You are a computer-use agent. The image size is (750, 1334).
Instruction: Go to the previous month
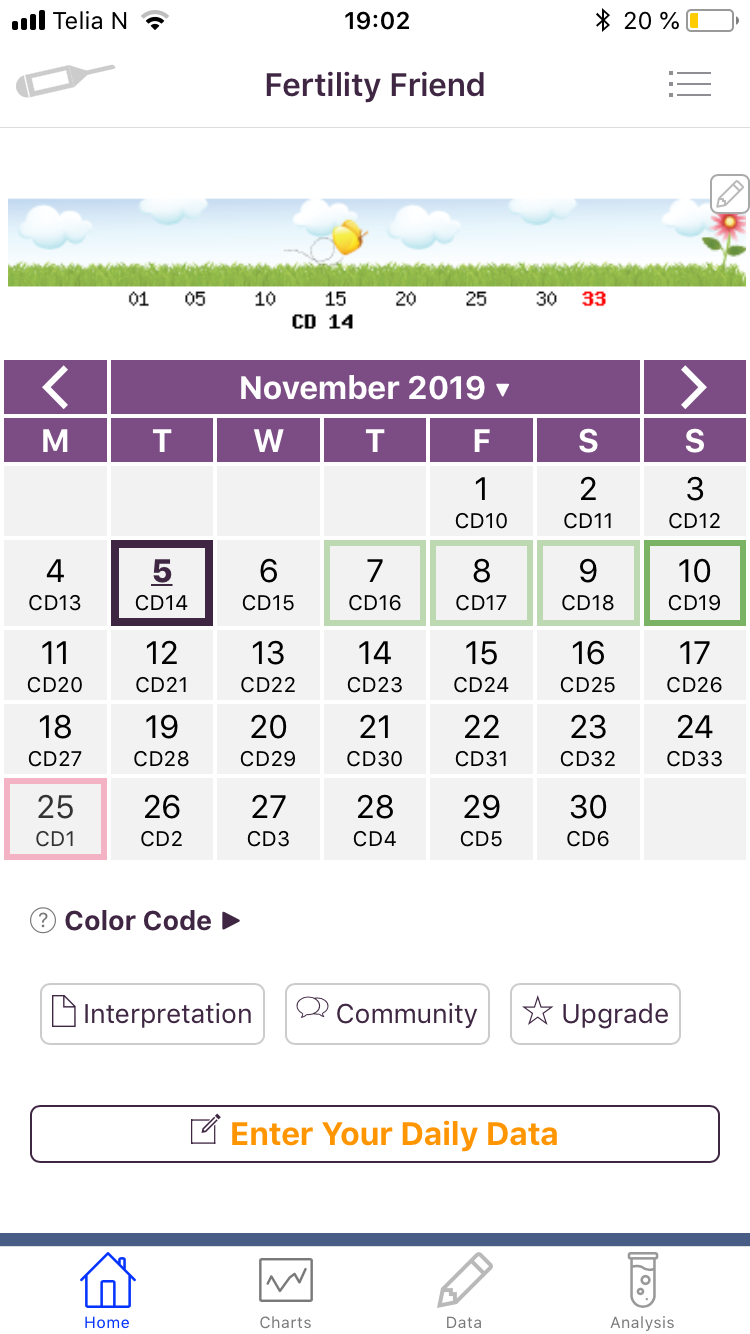[x=55, y=388]
